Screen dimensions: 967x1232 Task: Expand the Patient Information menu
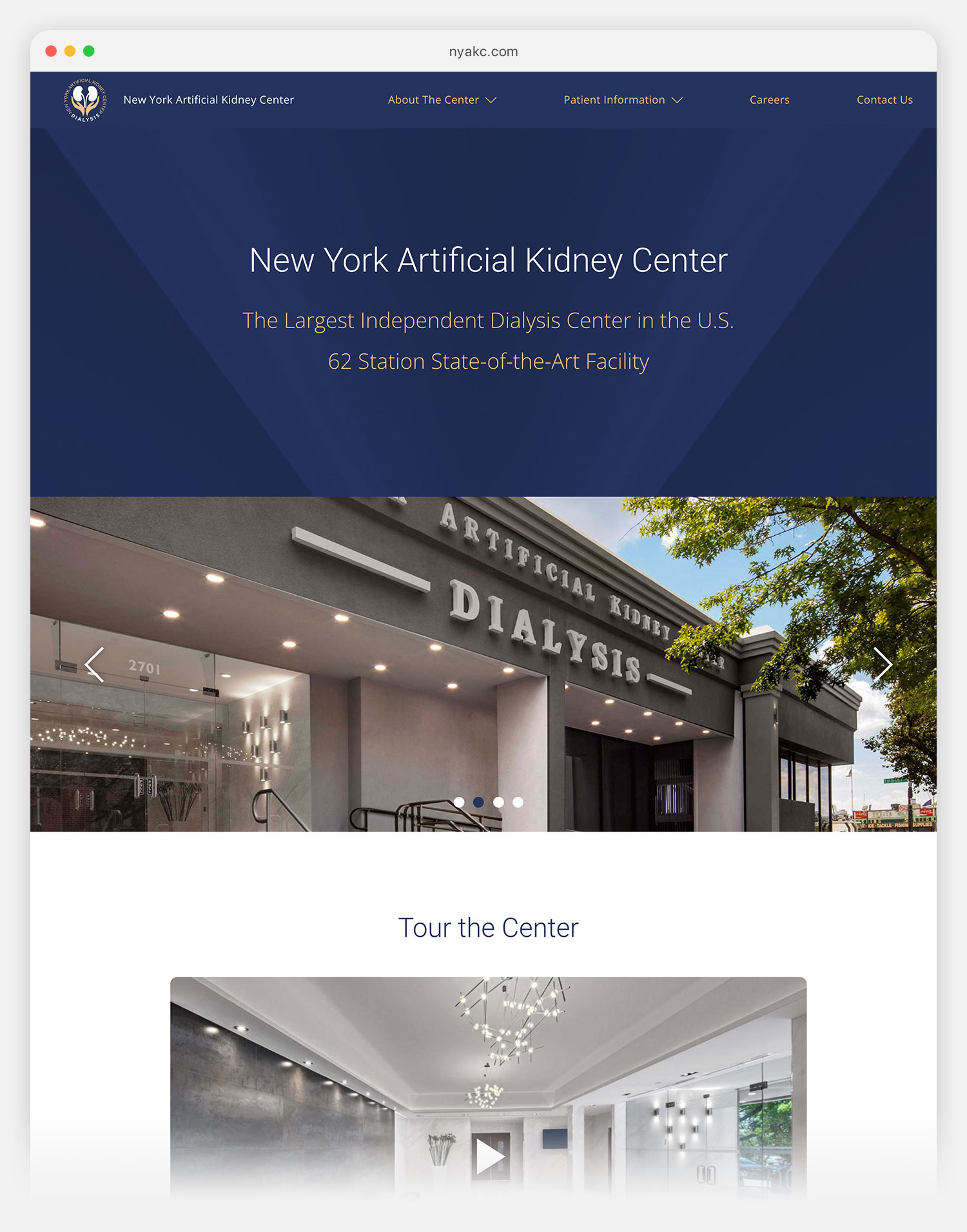[622, 100]
